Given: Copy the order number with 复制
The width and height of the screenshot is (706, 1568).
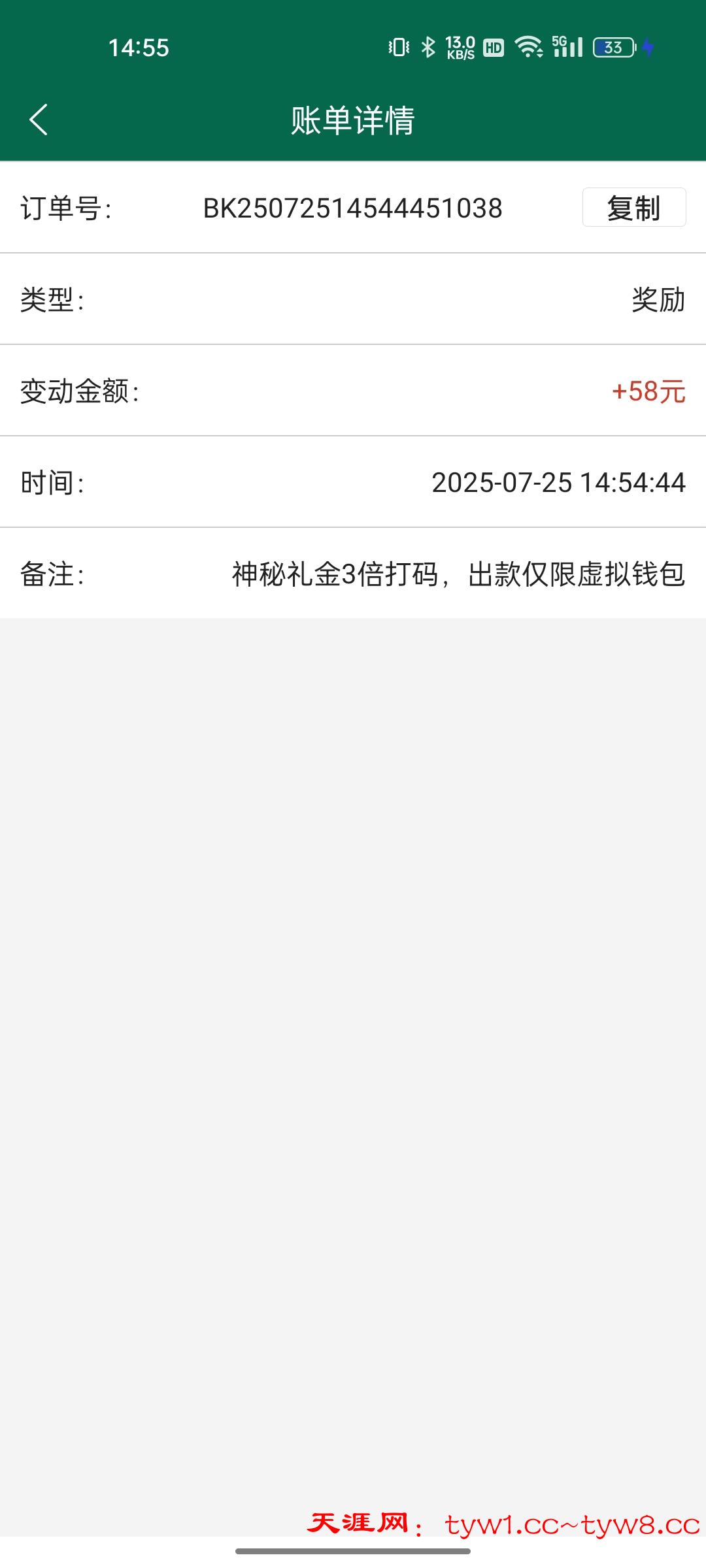Looking at the screenshot, I should 633,208.
